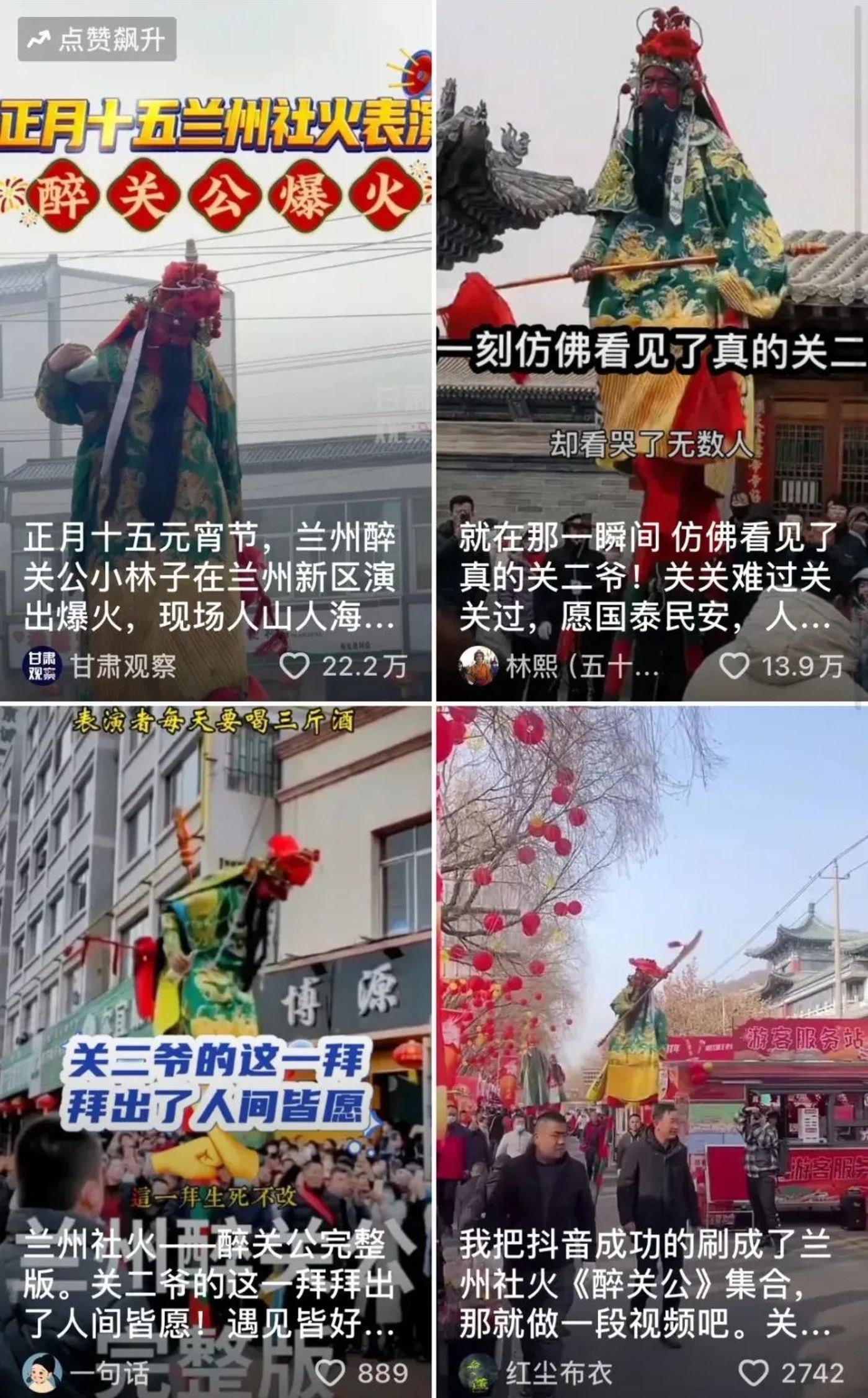Viewport: 868px width, 1398px height.
Task: Visit the 一句话 author profile
Action: click(x=42, y=1372)
